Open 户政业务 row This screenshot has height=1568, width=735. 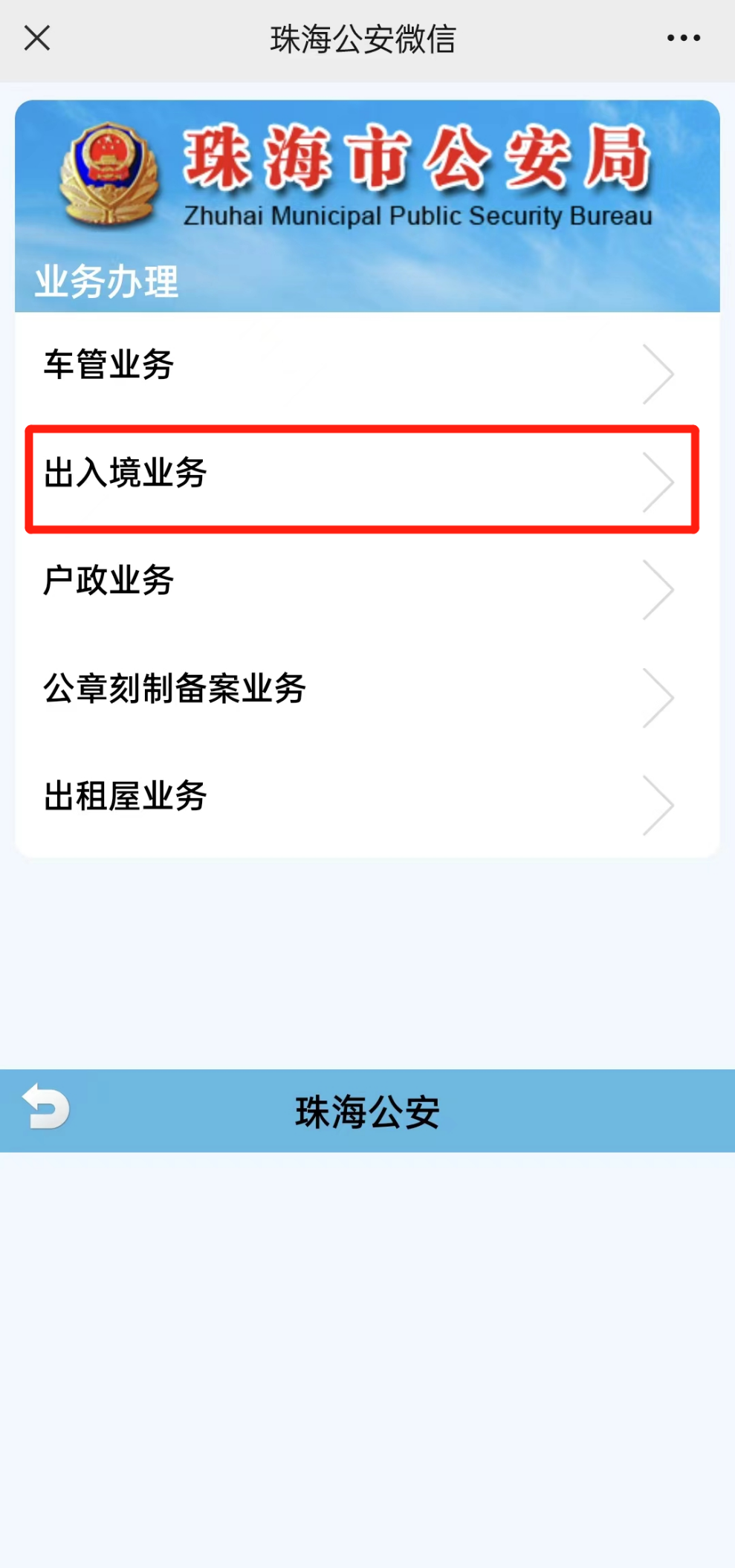(367, 582)
